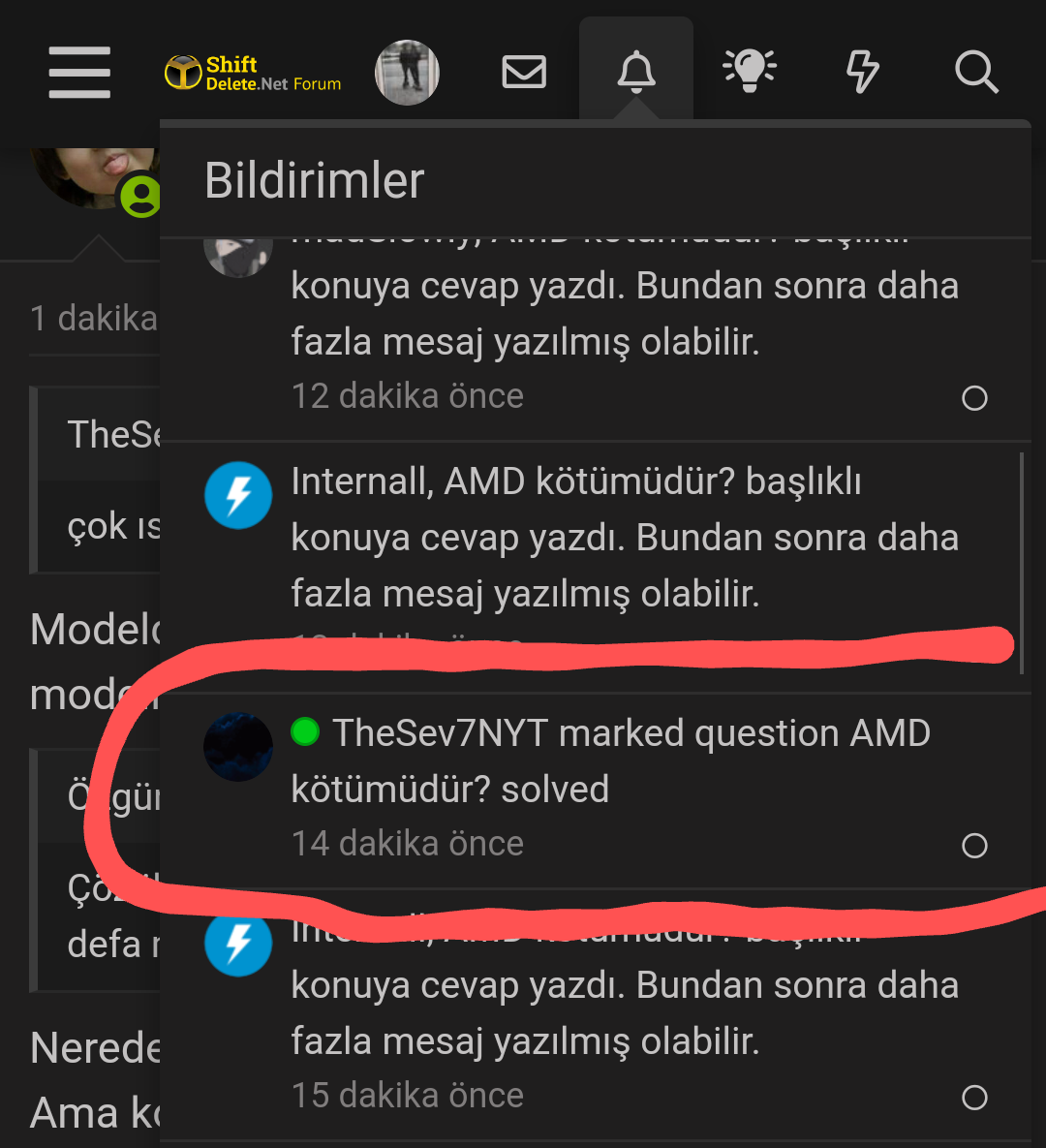
Task: Toggle the light bulb theme switch
Action: (750, 73)
